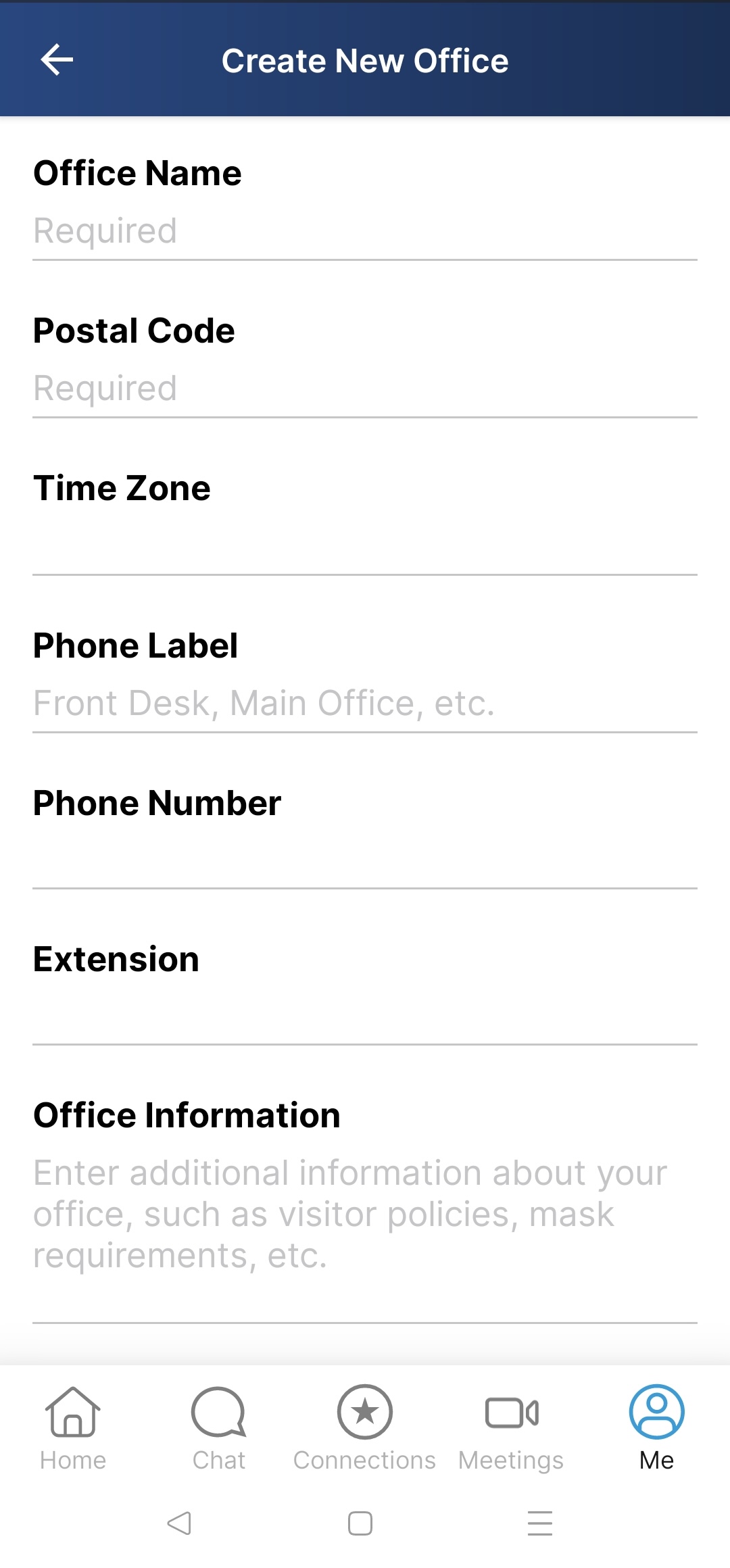Open the Me tab

coord(656,1427)
